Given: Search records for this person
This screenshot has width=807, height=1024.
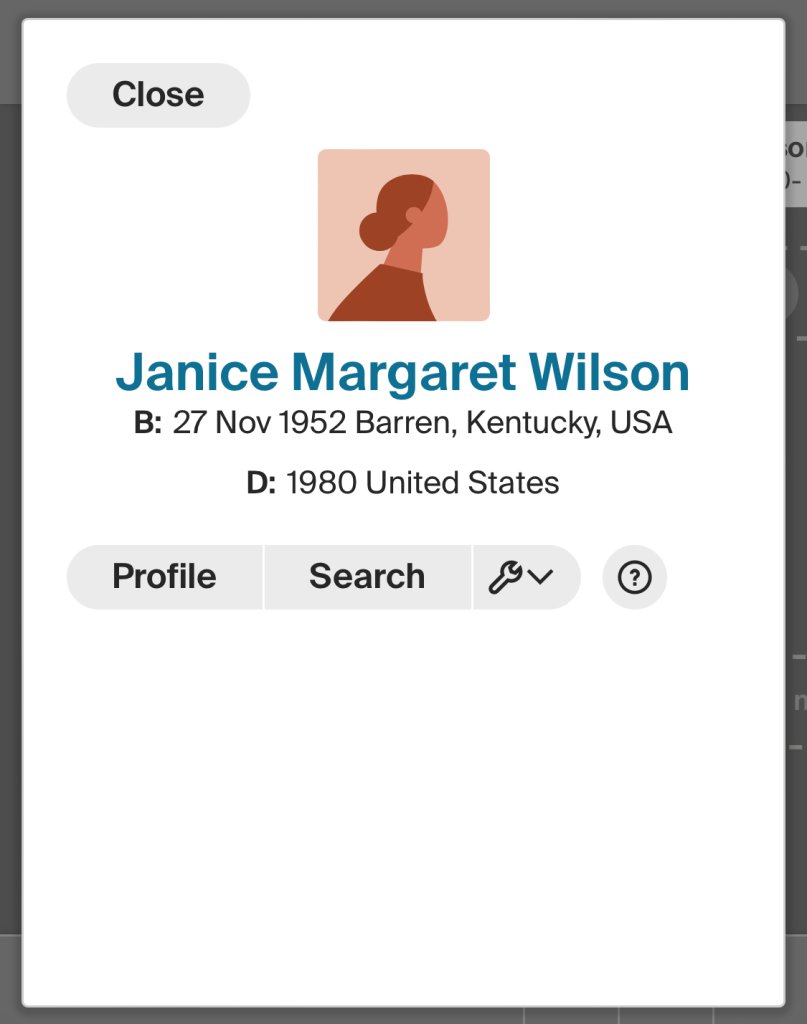Looking at the screenshot, I should tap(367, 577).
